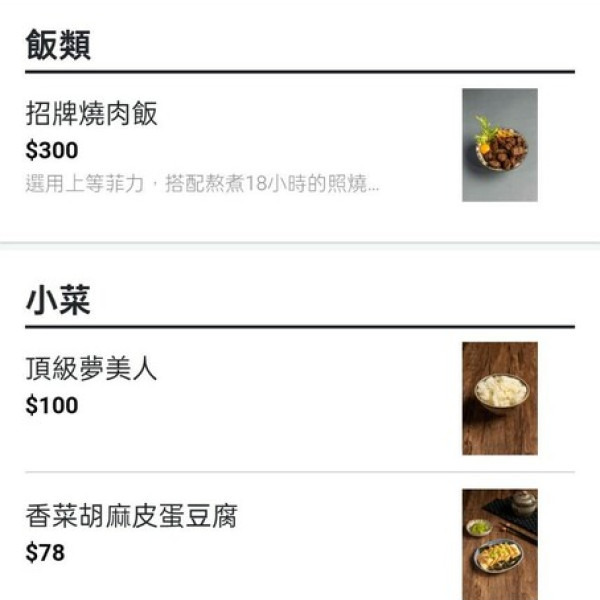Open the 招牌燒肉飯 menu item
The image size is (600, 600).
pos(92,115)
